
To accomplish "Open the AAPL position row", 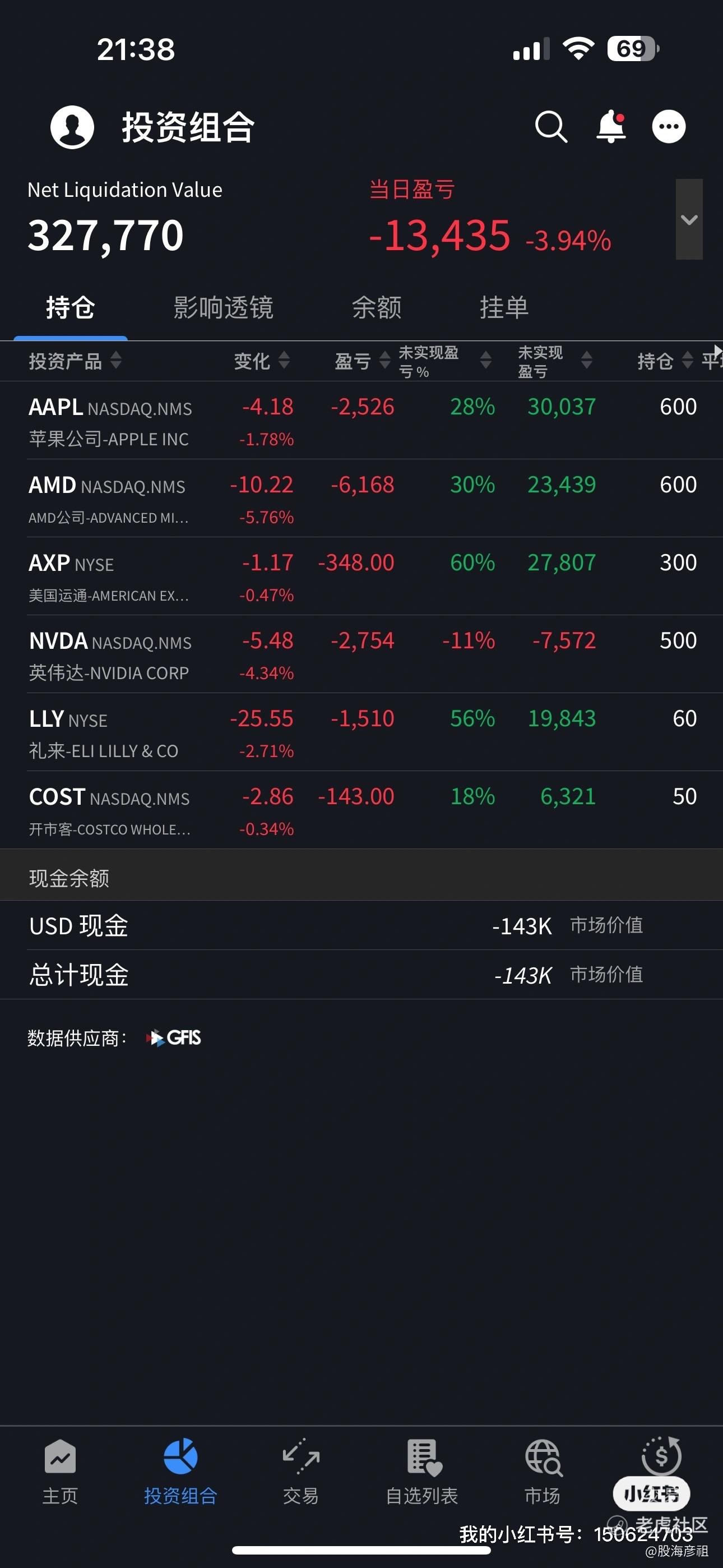I will click(x=361, y=421).
